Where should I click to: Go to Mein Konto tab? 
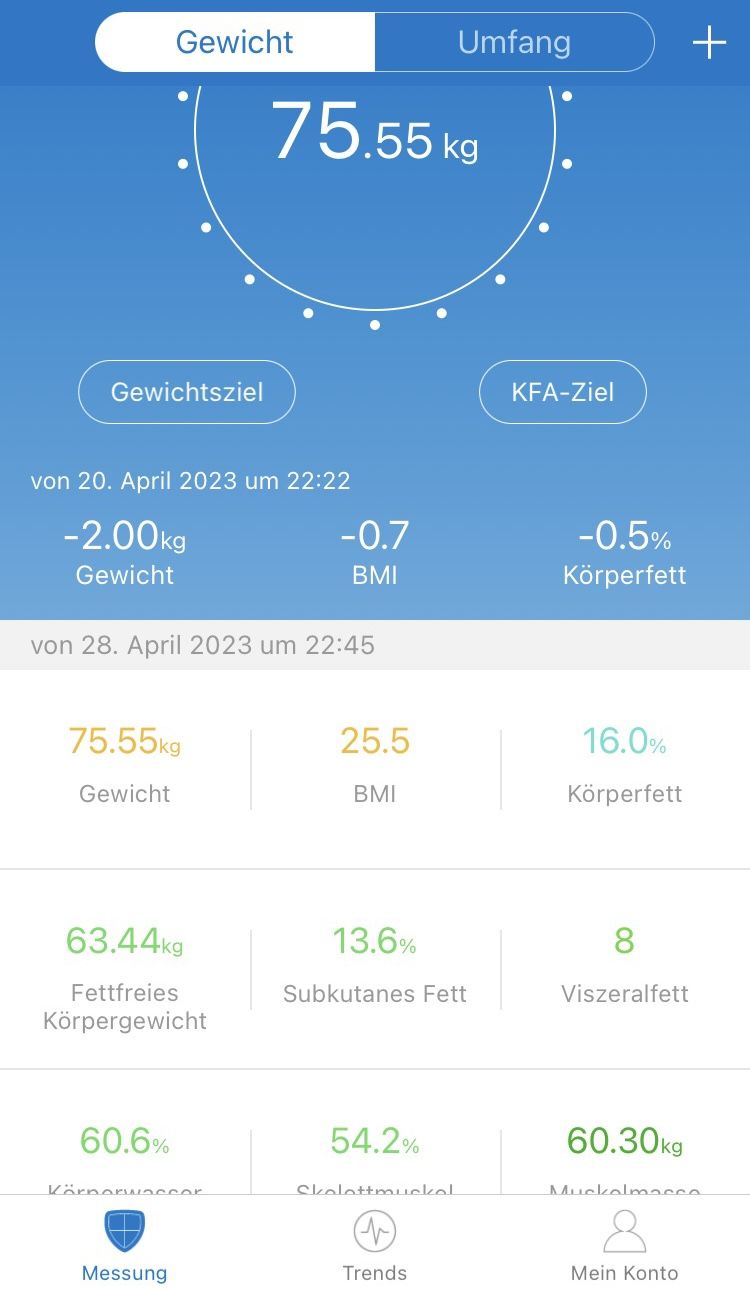624,1245
